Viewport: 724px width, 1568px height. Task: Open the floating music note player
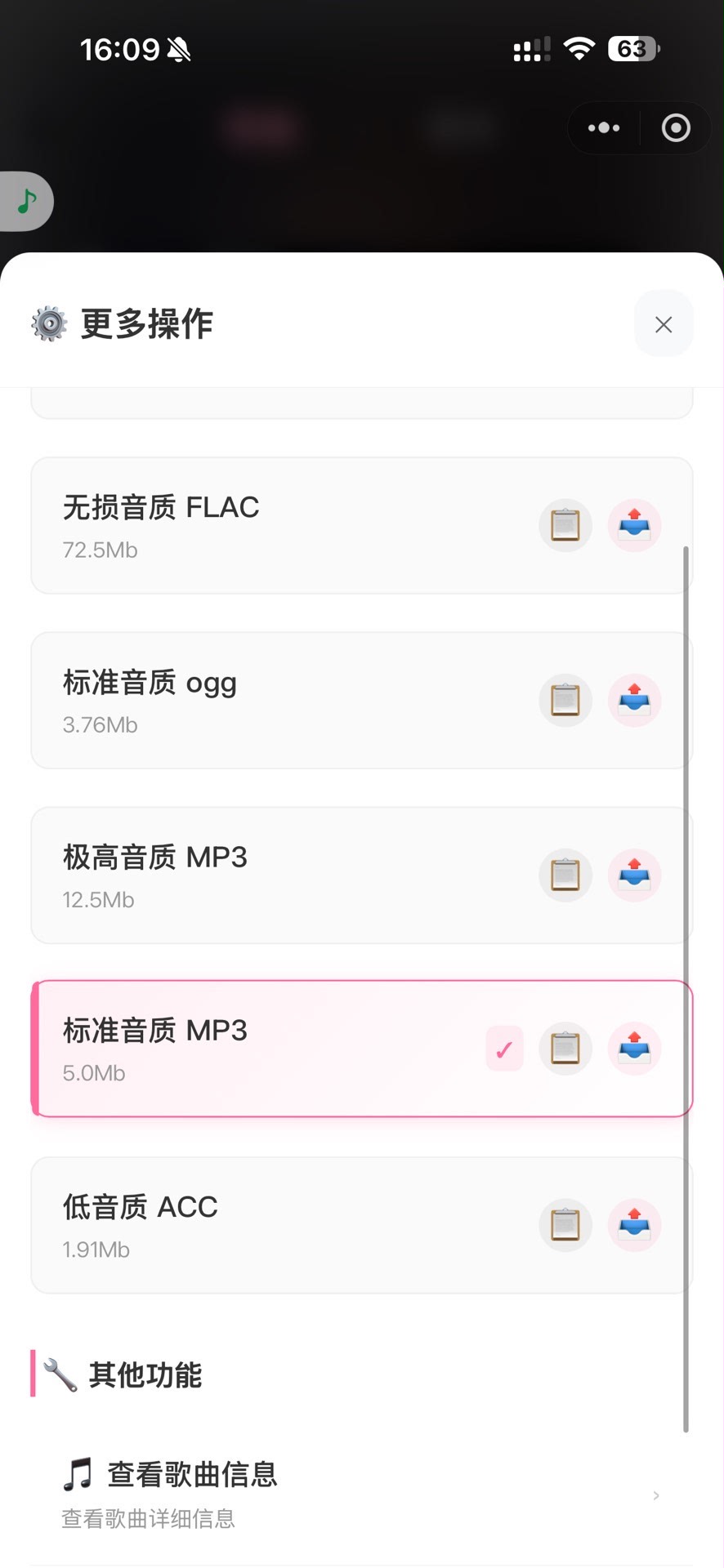[27, 201]
